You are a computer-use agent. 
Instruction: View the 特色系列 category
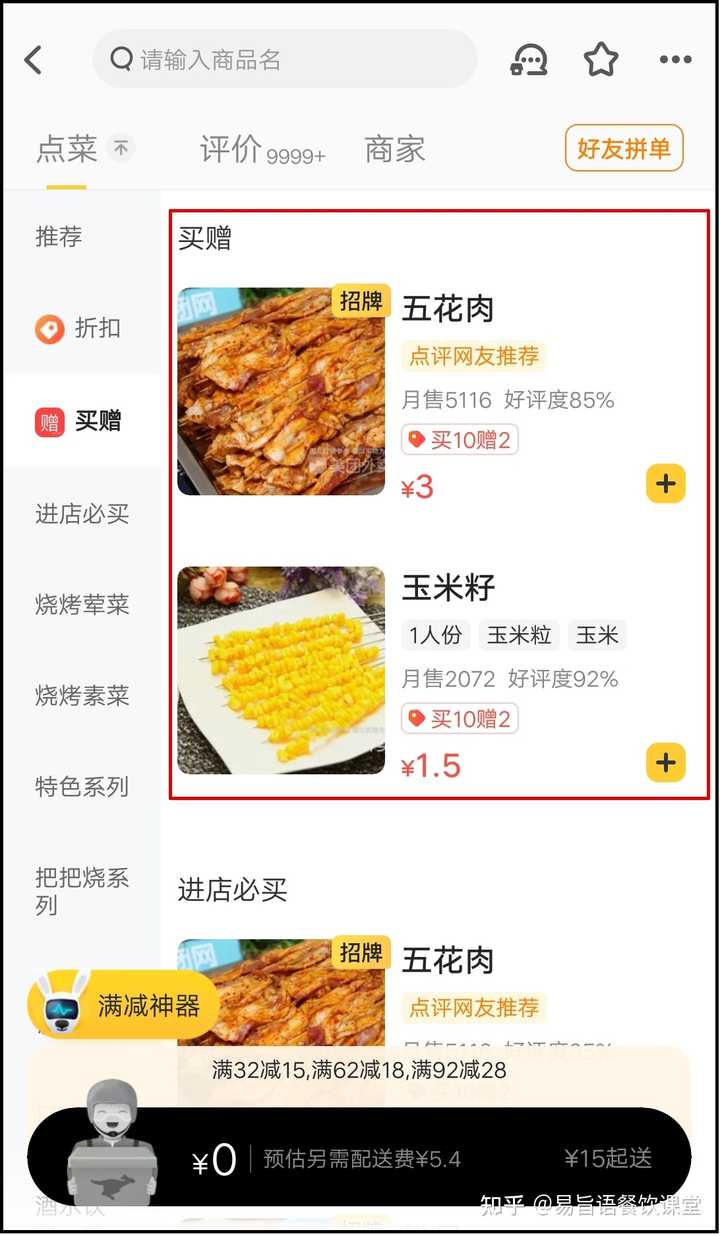click(82, 787)
